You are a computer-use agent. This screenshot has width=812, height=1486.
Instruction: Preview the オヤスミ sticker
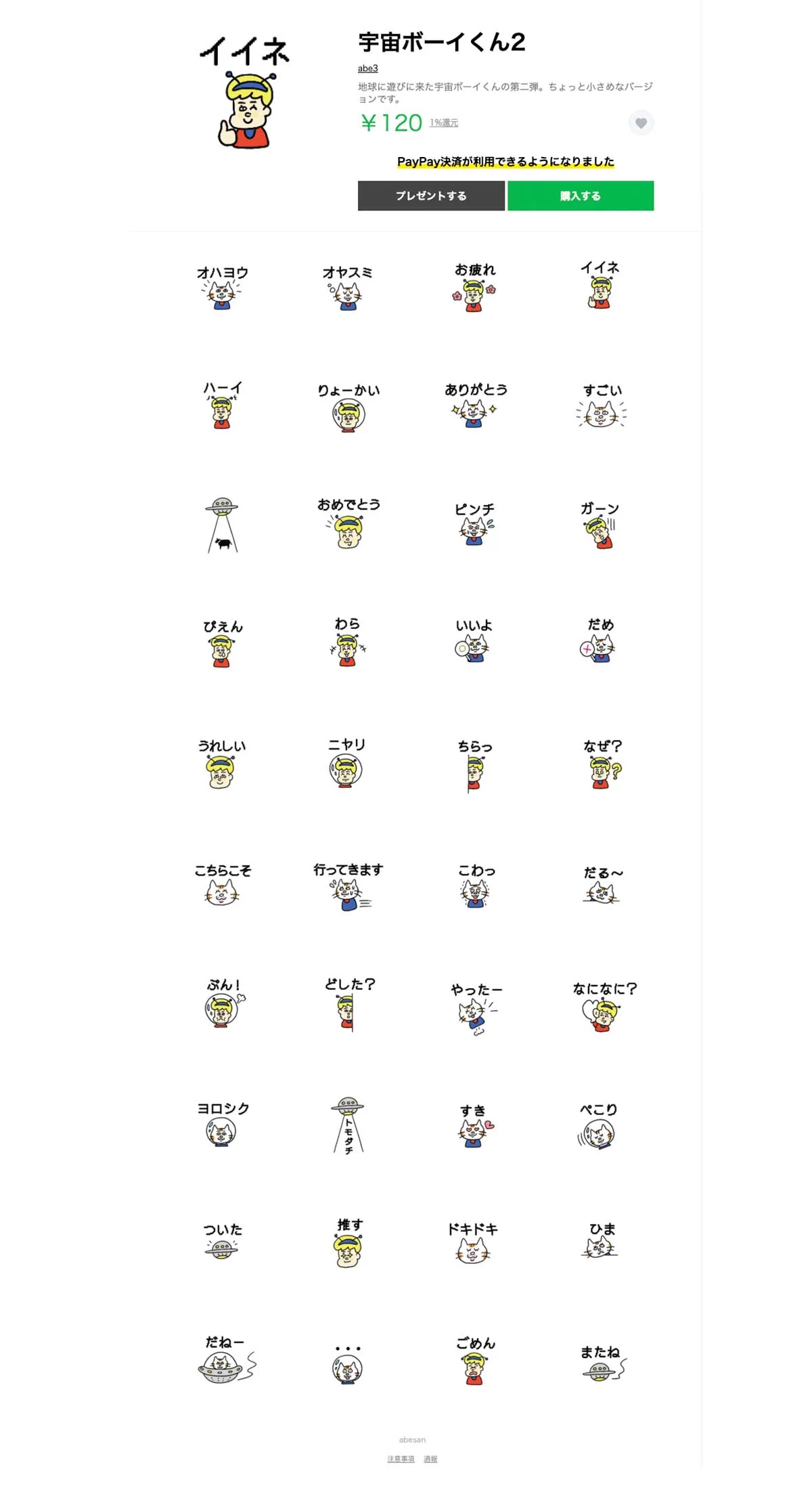tap(348, 288)
